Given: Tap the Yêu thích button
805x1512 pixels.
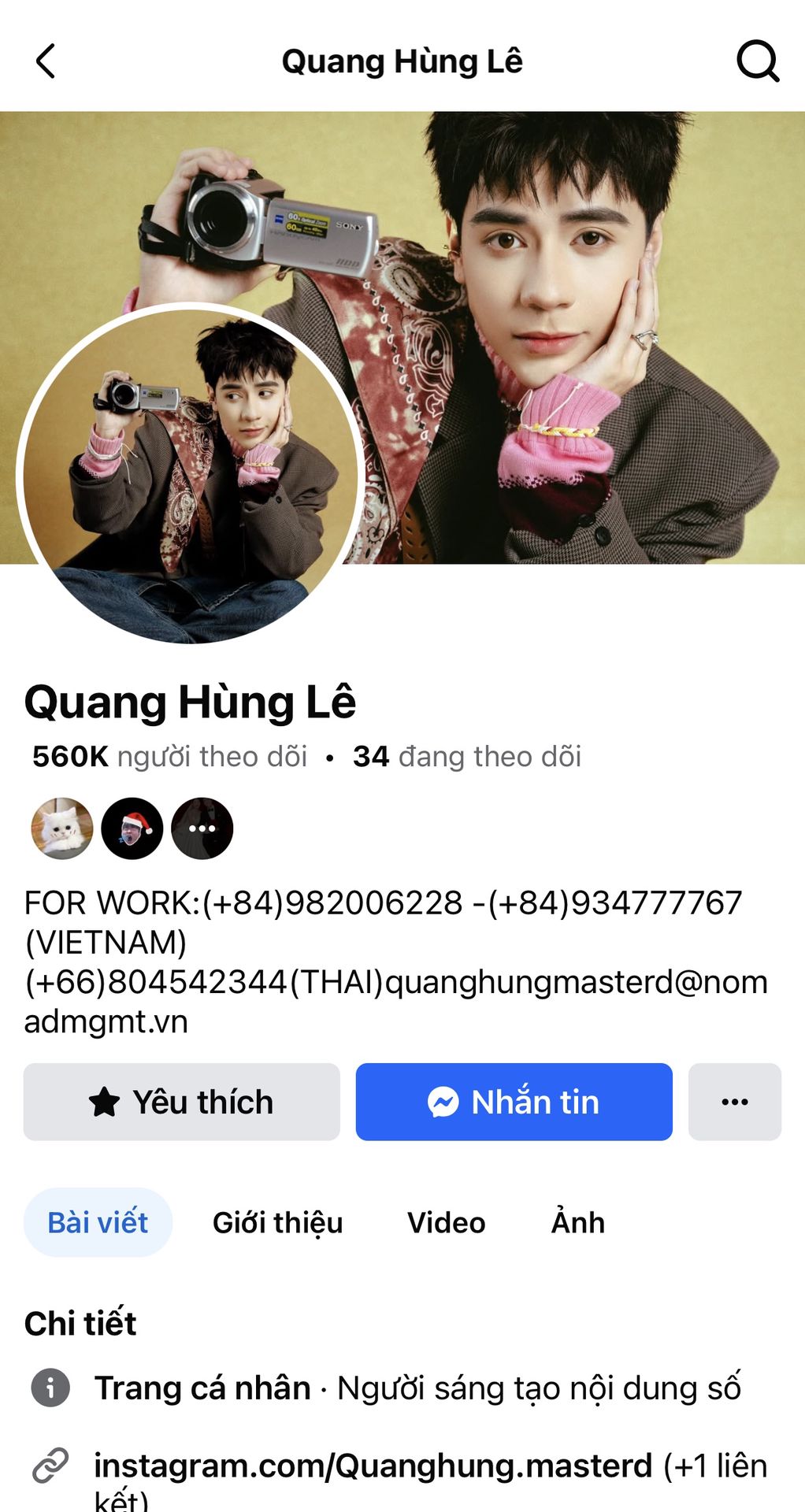Looking at the screenshot, I should [182, 1102].
